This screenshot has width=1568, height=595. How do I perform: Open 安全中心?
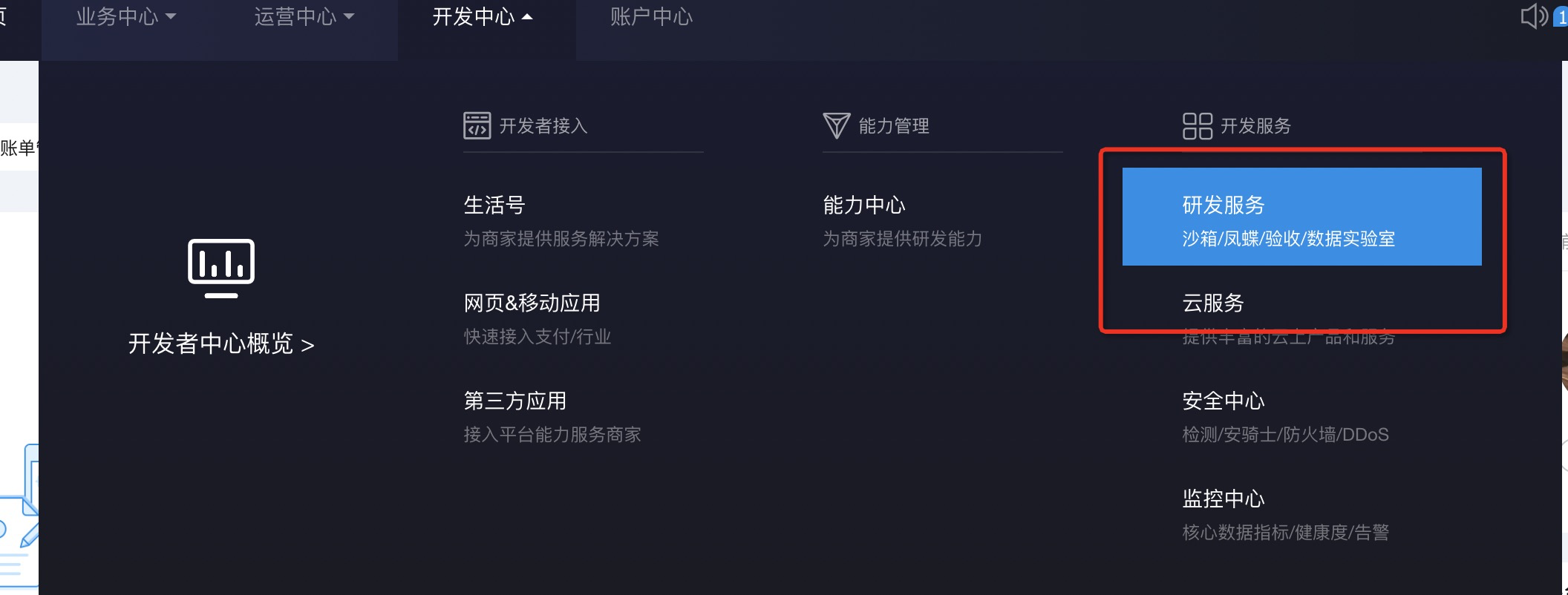(1224, 401)
